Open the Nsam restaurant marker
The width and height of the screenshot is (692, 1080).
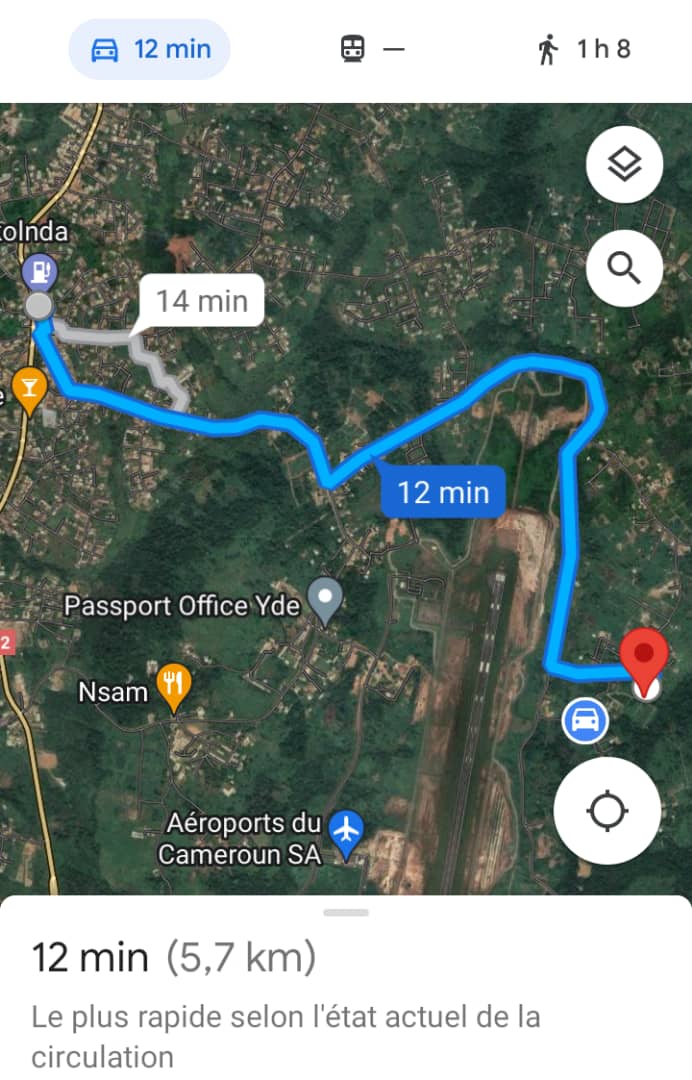(x=175, y=686)
